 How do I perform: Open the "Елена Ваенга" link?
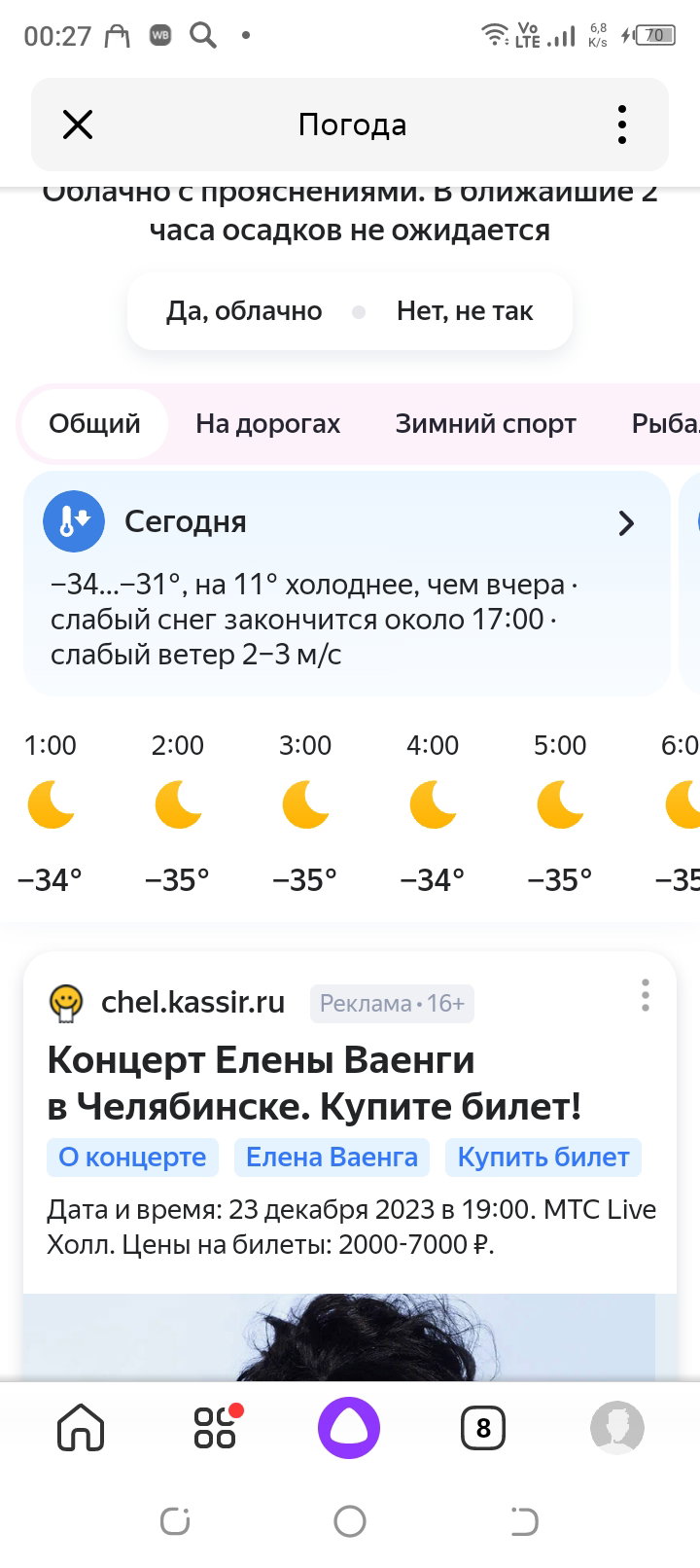[x=332, y=1158]
